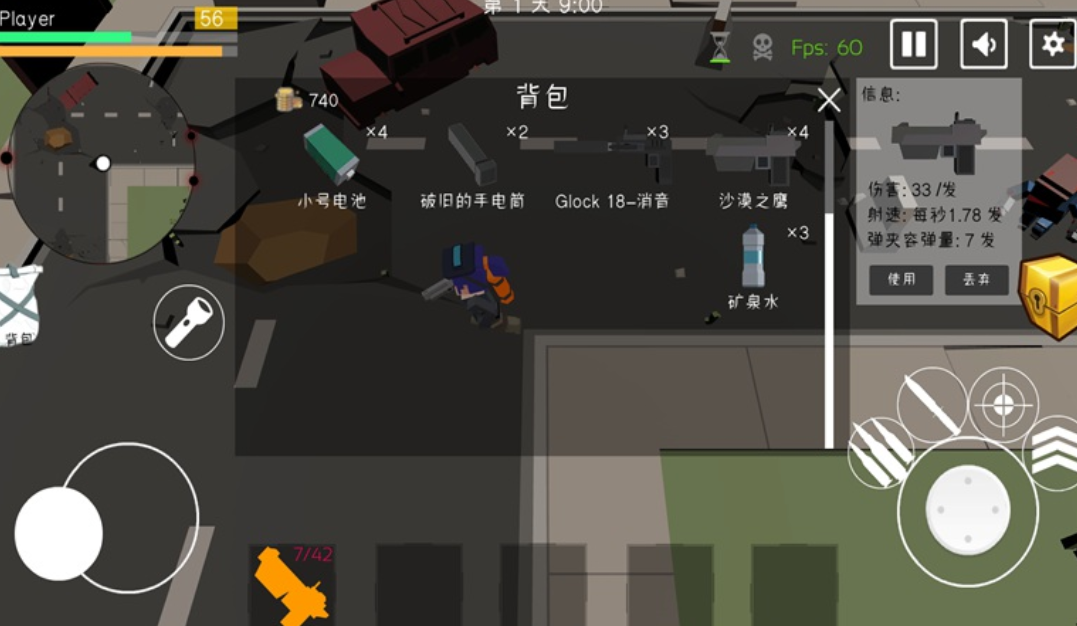This screenshot has height=626, width=1077.
Task: Tap 使用 to use selected item
Action: point(901,280)
